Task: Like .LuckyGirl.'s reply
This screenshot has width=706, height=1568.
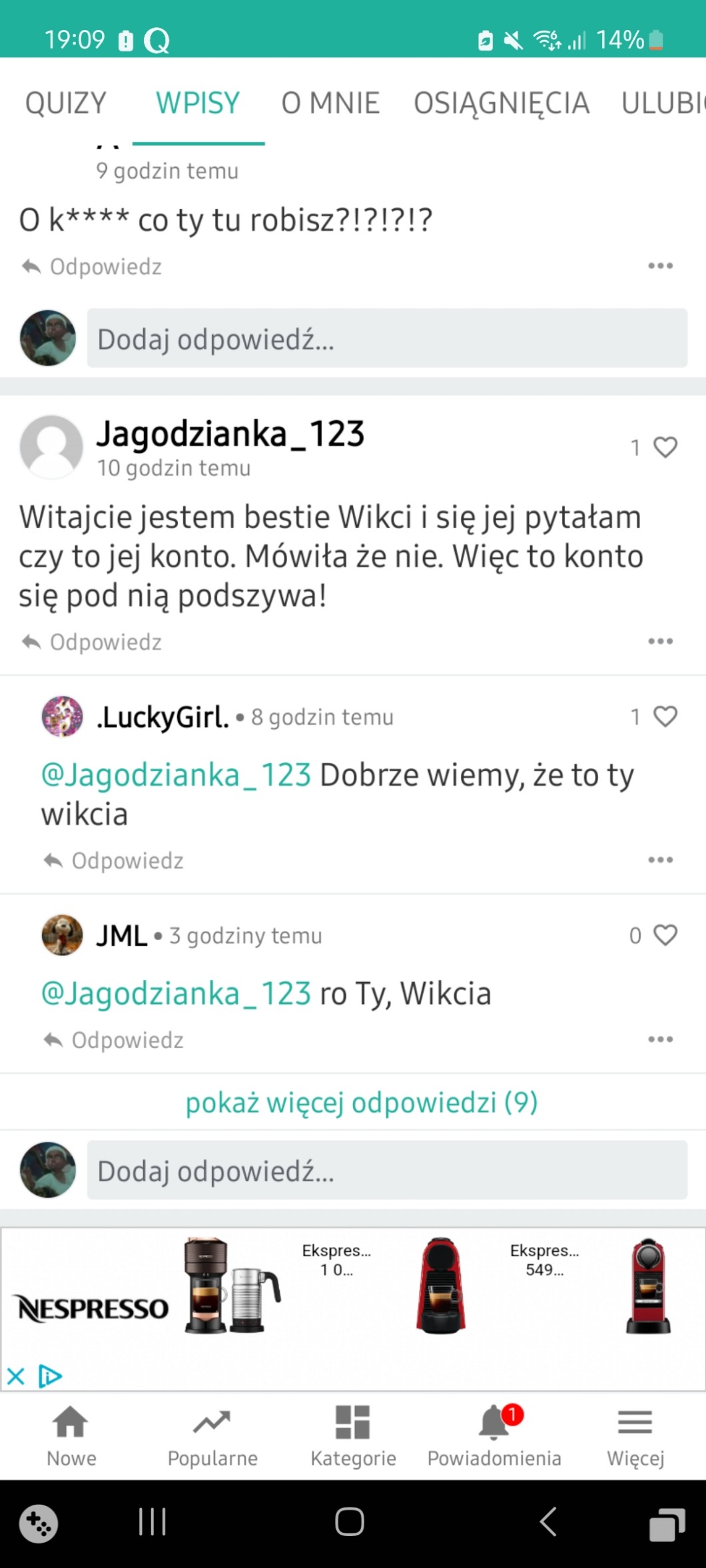Action: pos(665,716)
